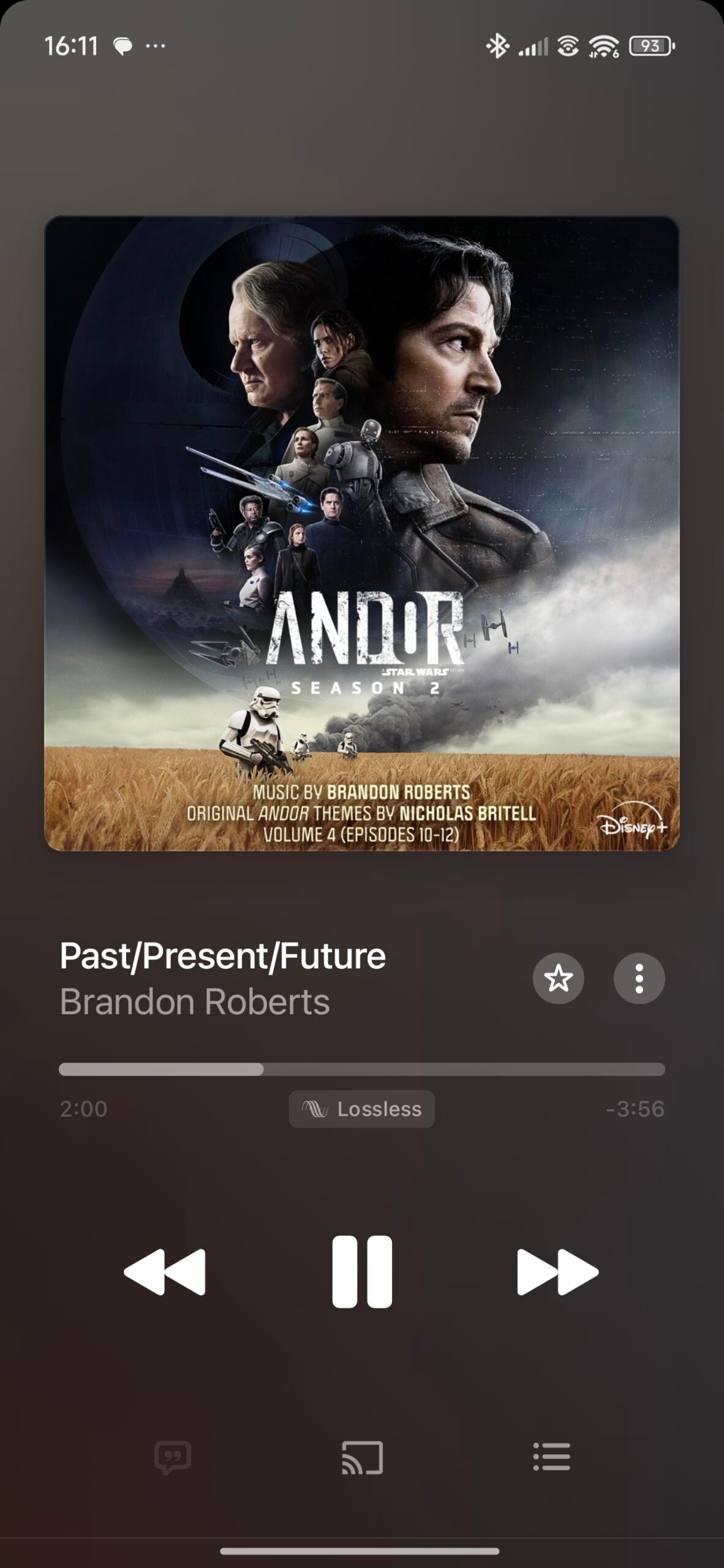
Task: Tap the Andor Season 2 album artwork
Action: click(361, 533)
